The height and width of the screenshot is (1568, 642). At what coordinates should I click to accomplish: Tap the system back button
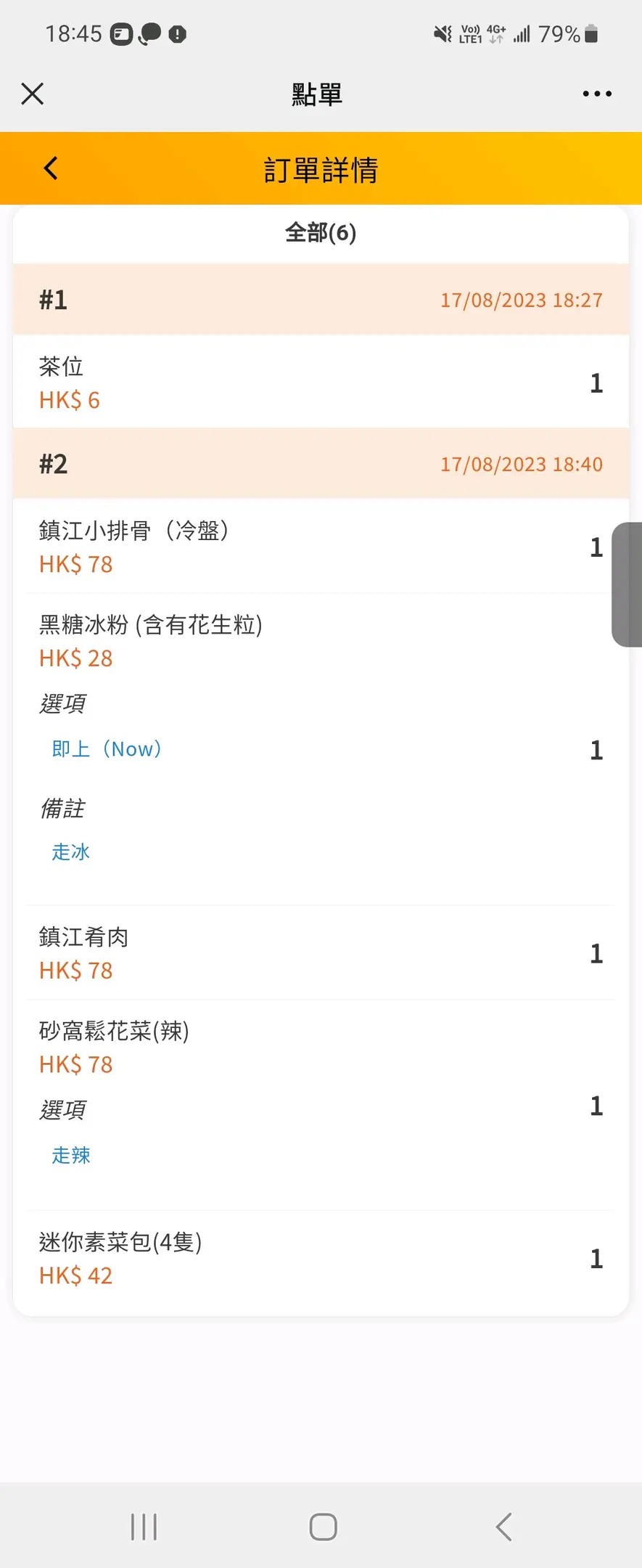504,1527
